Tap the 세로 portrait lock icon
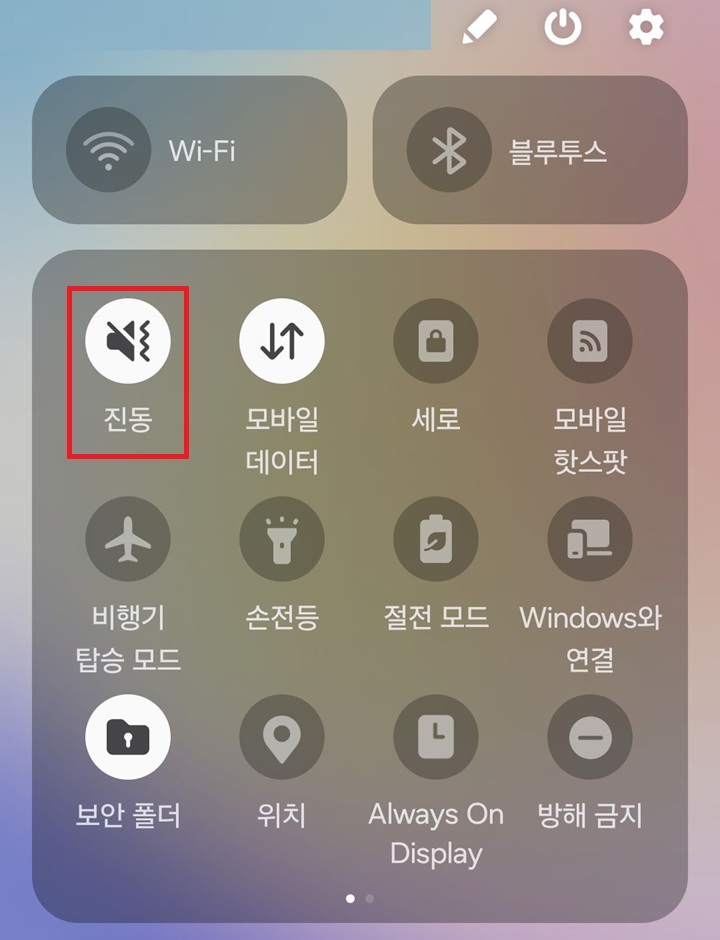 coord(436,340)
